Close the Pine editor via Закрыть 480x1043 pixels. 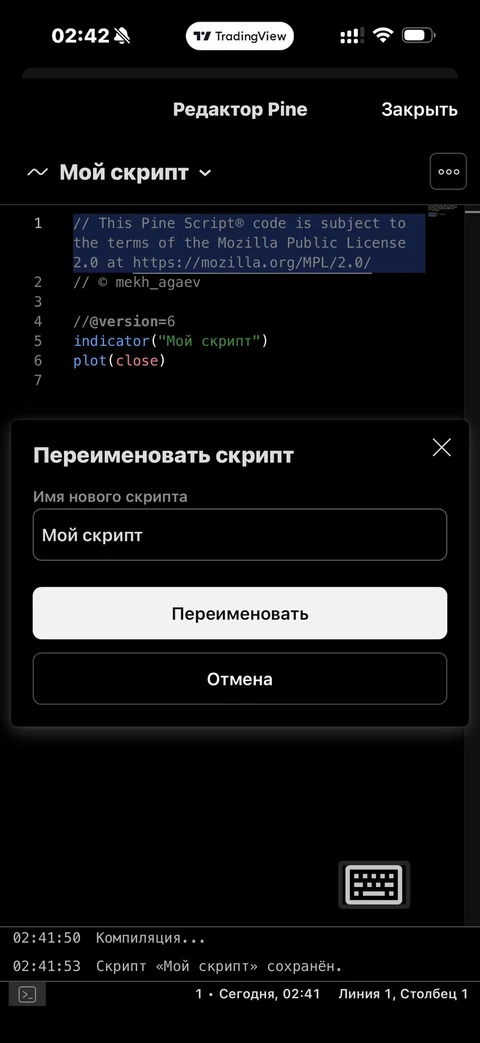pyautogui.click(x=420, y=110)
